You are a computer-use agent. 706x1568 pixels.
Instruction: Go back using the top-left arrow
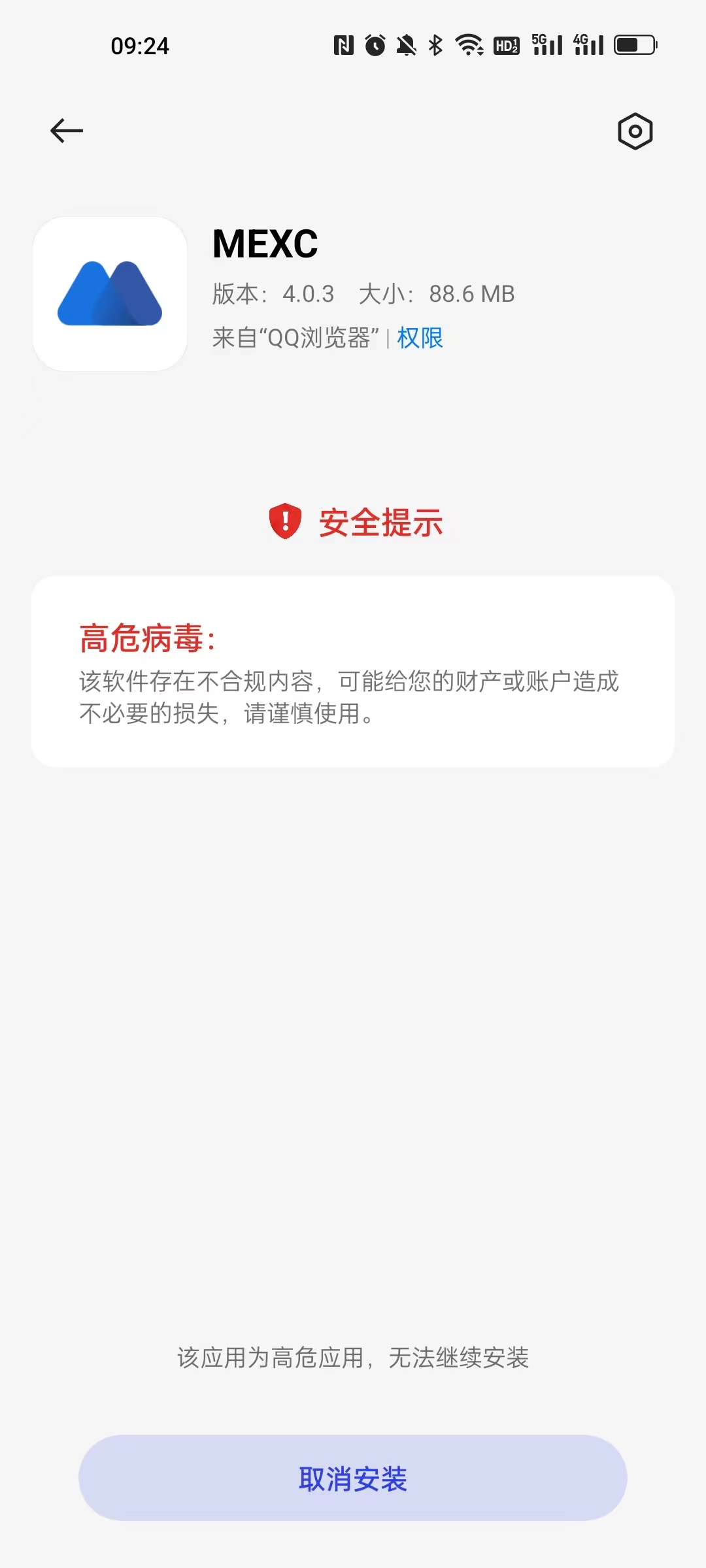tap(67, 131)
